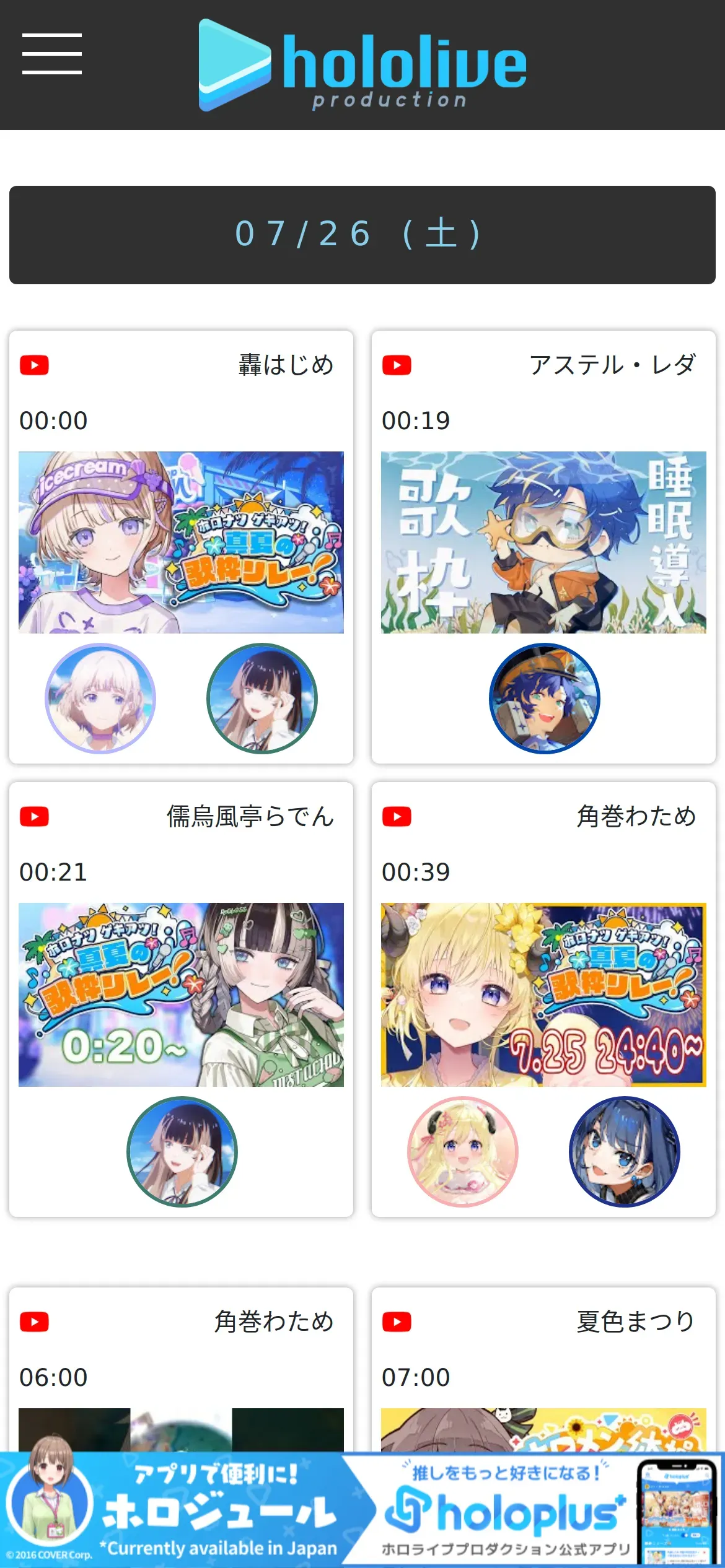The image size is (725, 1568).
Task: Go to the hololive production homepage logo
Action: click(362, 66)
